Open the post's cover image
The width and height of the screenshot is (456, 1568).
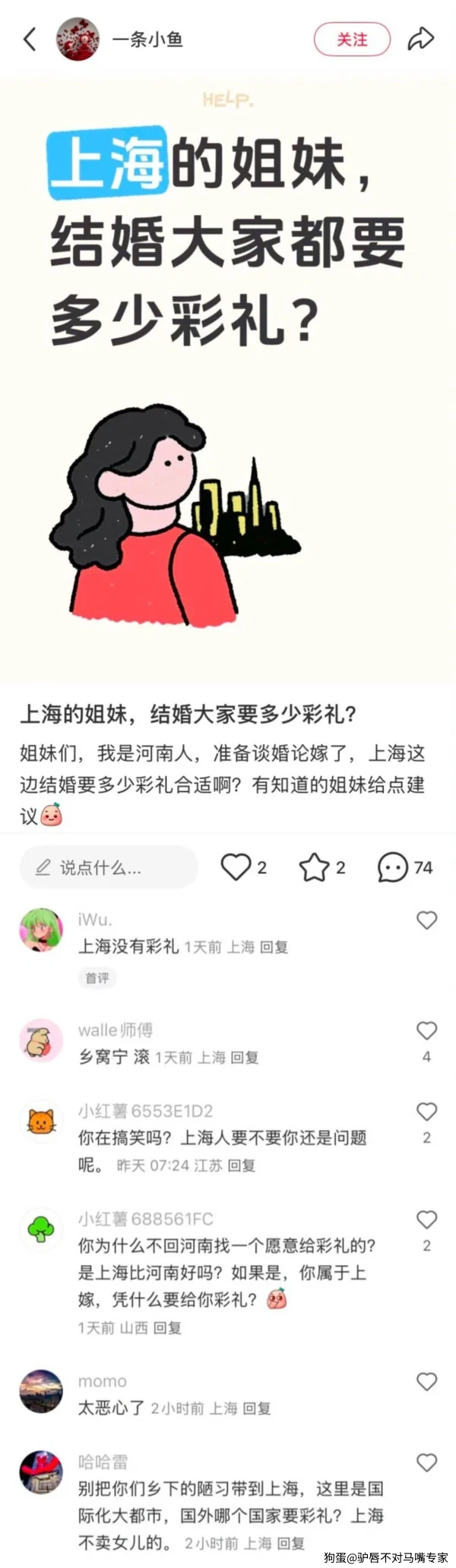[228, 380]
